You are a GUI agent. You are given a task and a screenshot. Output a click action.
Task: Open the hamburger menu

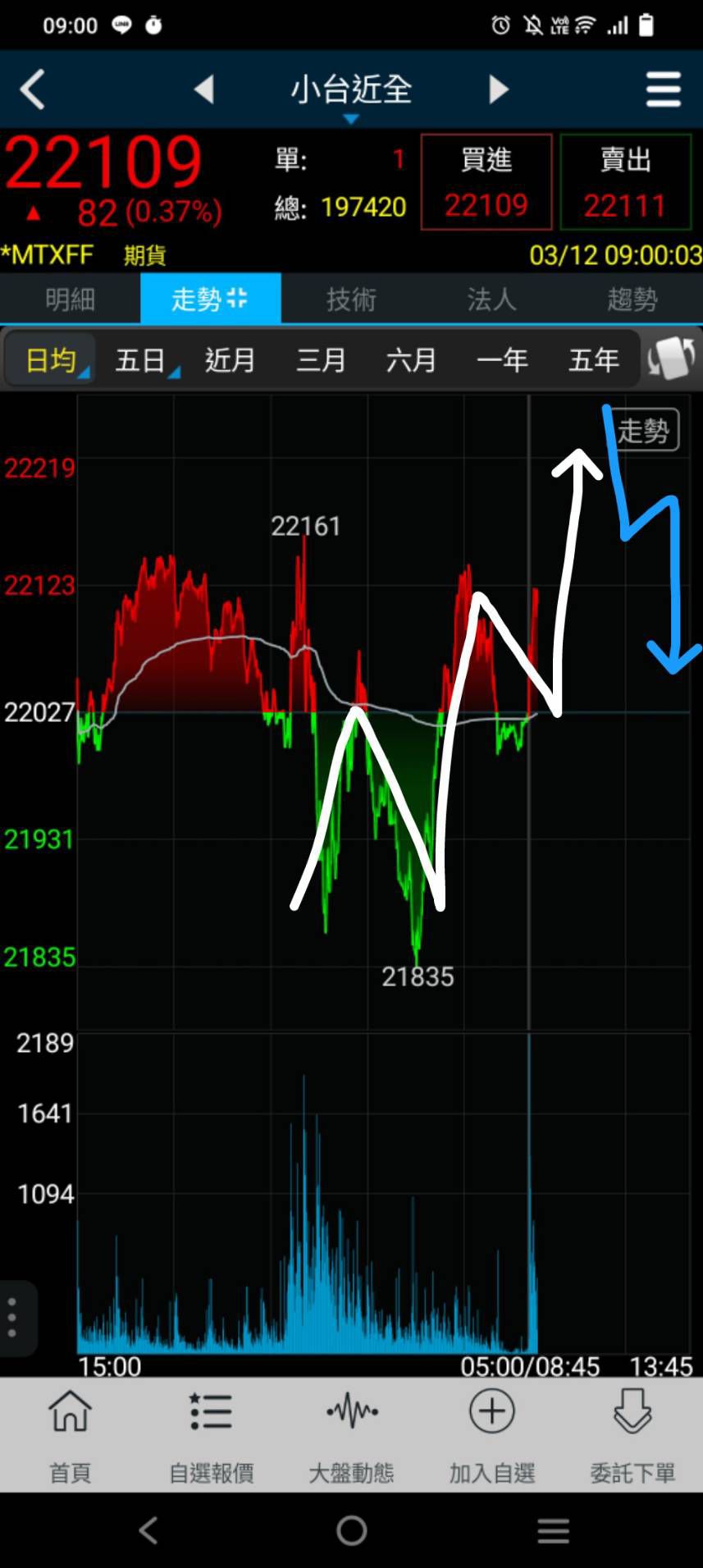coord(663,89)
